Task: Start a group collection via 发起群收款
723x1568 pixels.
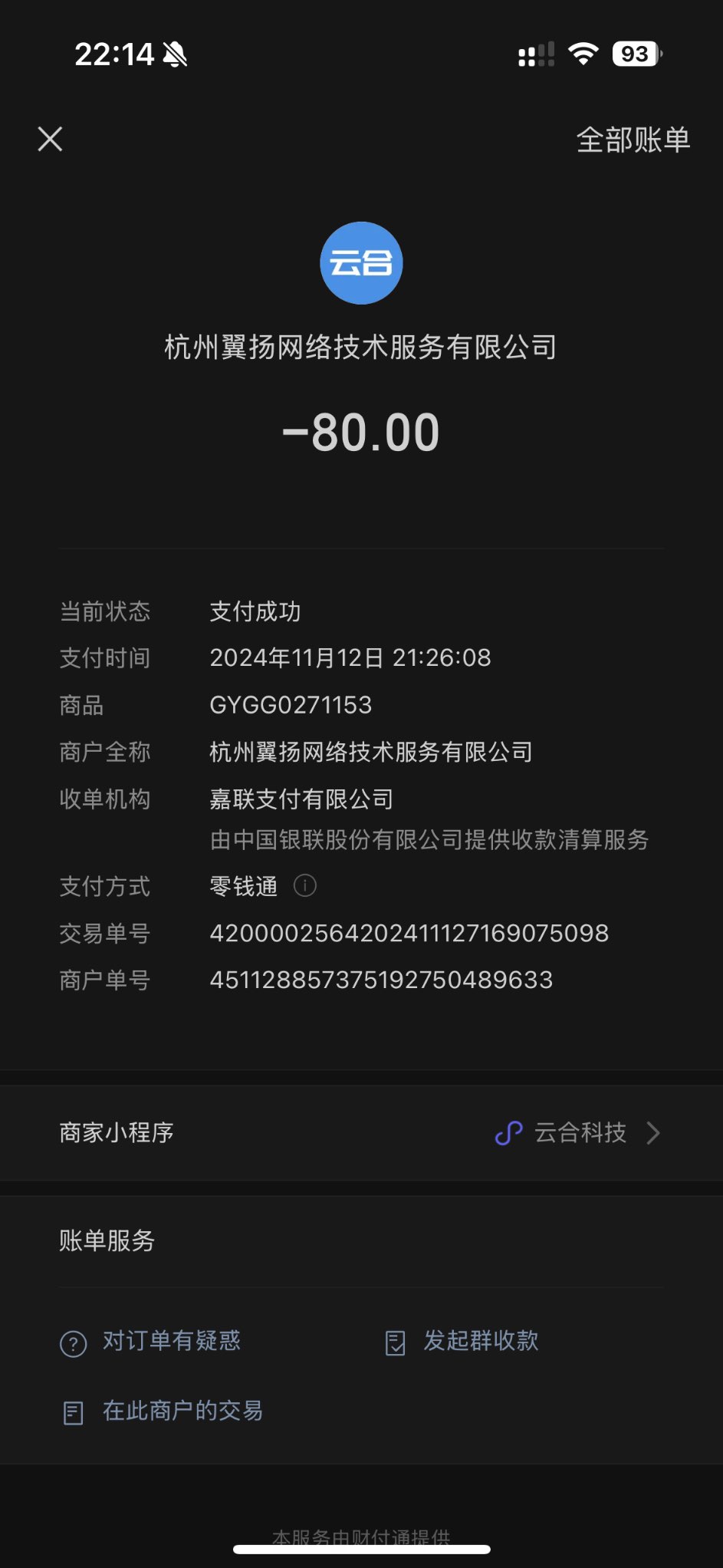Action: click(462, 1341)
